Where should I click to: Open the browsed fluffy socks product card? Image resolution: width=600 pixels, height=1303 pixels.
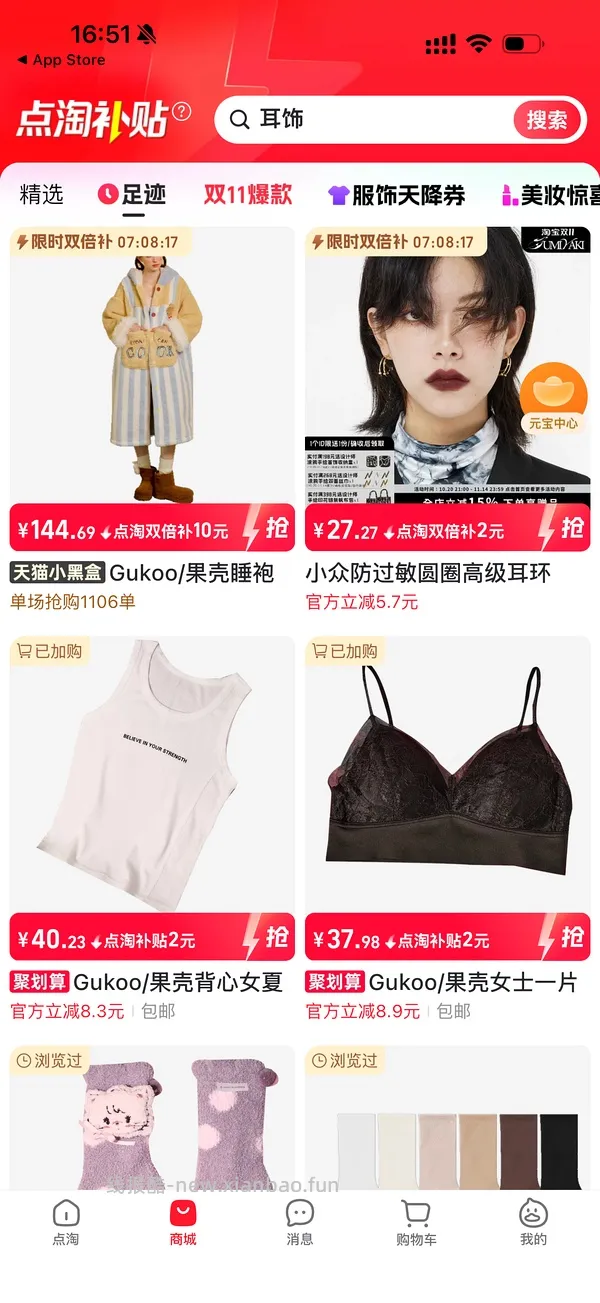point(152,1118)
